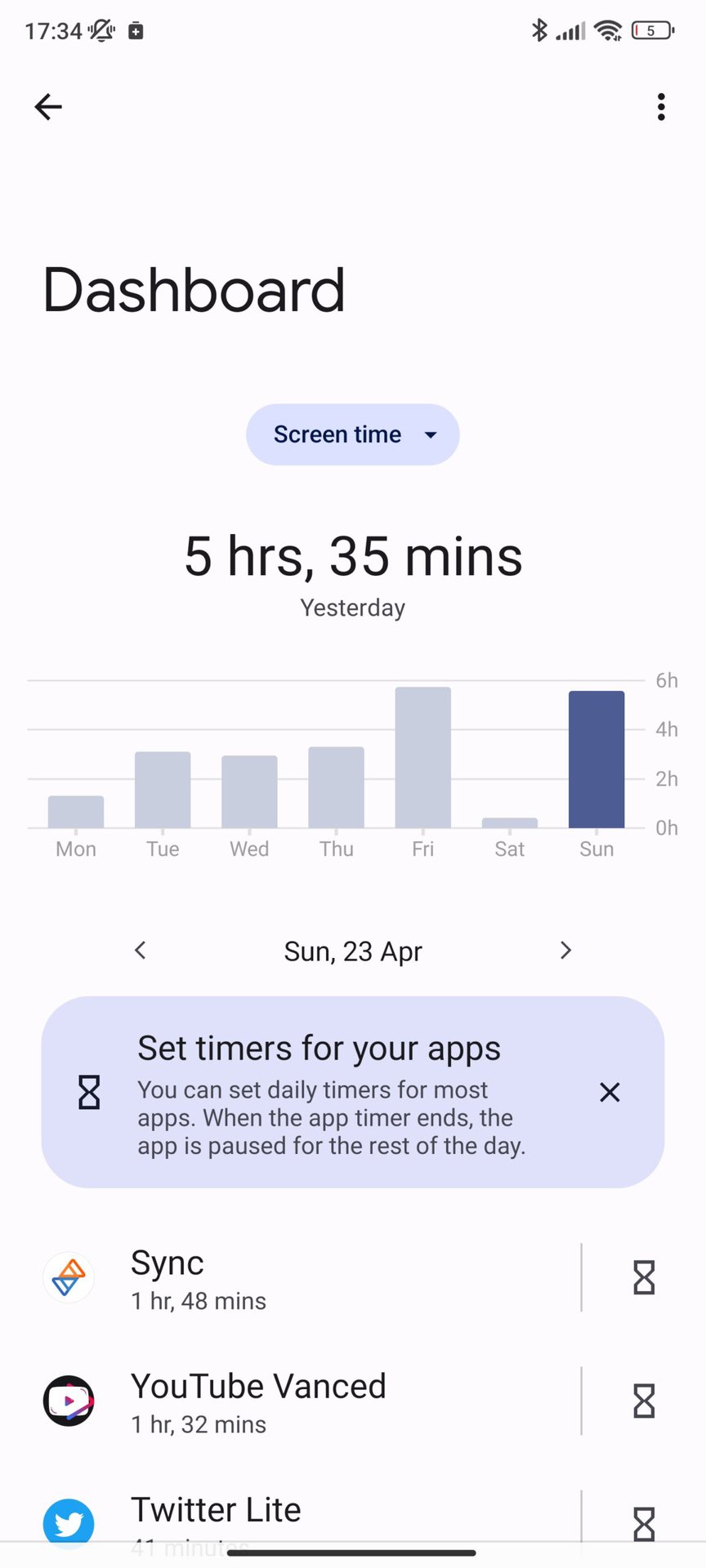The image size is (706, 1568).
Task: Open the three-dot overflow menu
Action: coord(661,107)
